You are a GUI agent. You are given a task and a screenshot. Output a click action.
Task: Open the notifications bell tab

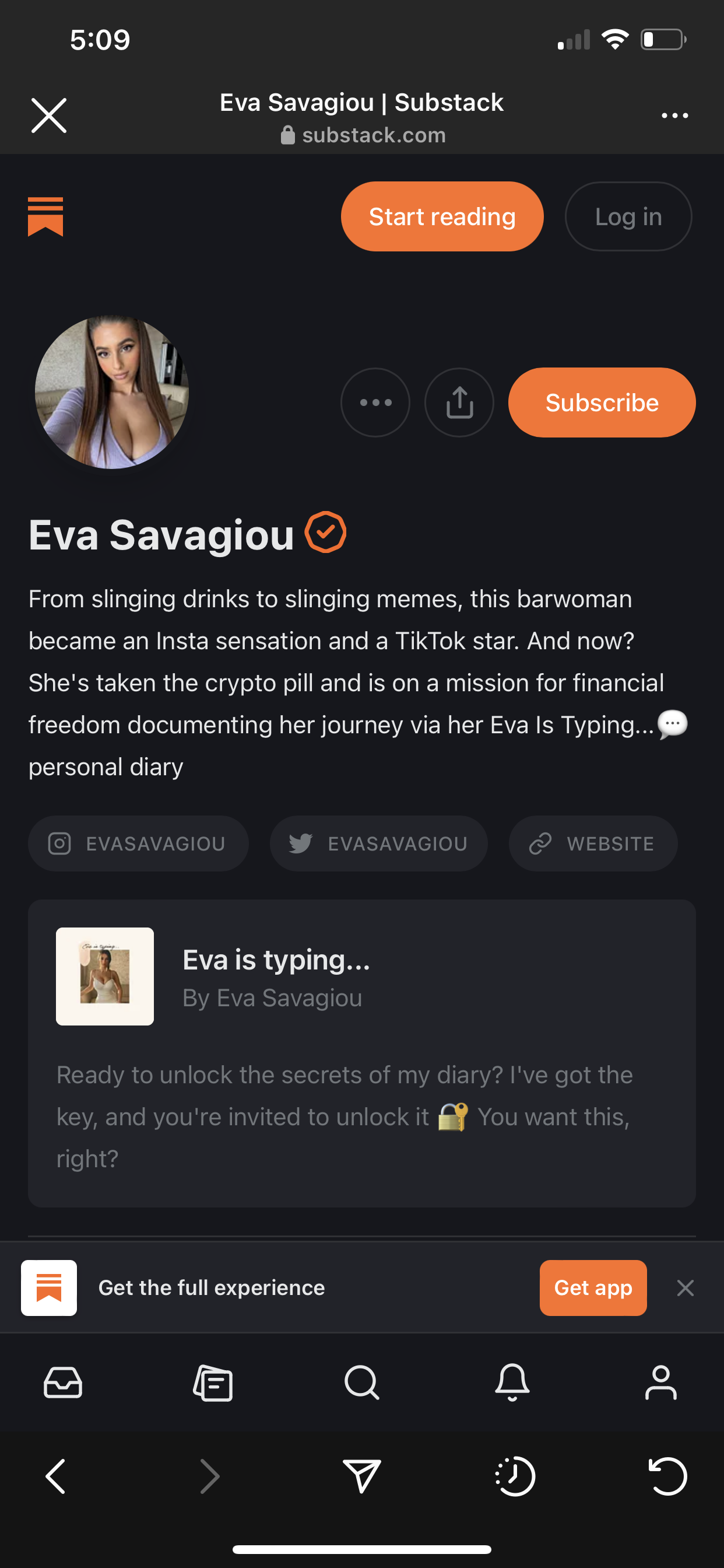click(x=512, y=1382)
